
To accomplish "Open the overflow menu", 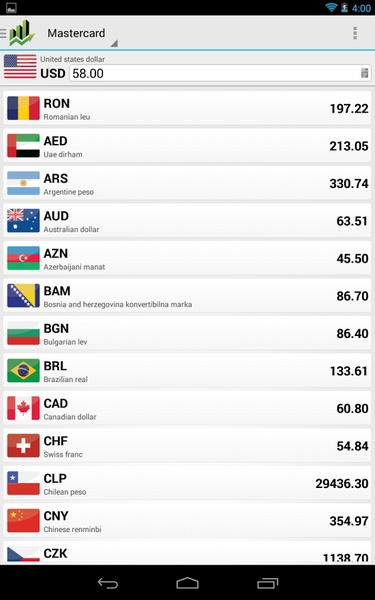I will pos(355,33).
